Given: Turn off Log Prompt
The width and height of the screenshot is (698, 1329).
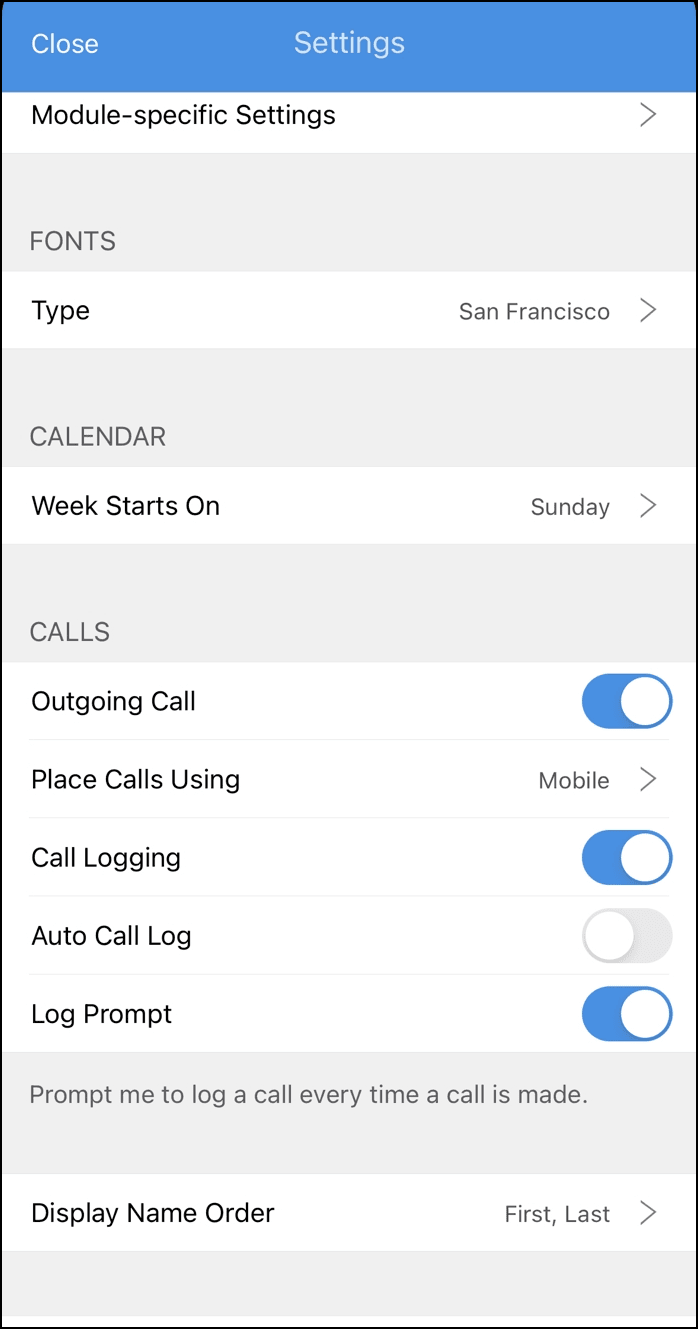Looking at the screenshot, I should (x=626, y=1014).
